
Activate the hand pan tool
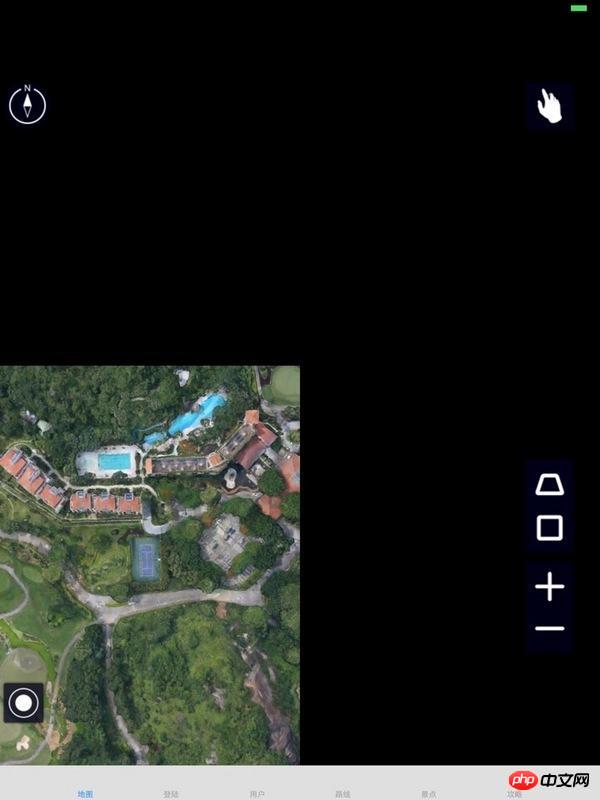(550, 106)
